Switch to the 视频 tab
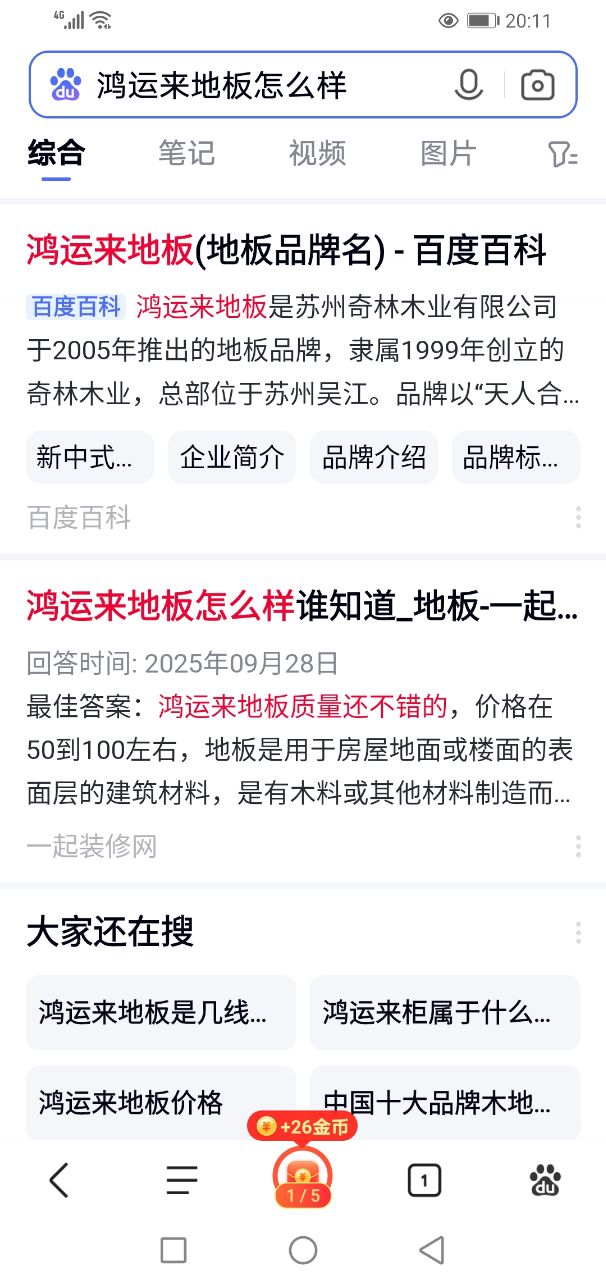This screenshot has height=1280, width=606. [x=317, y=153]
